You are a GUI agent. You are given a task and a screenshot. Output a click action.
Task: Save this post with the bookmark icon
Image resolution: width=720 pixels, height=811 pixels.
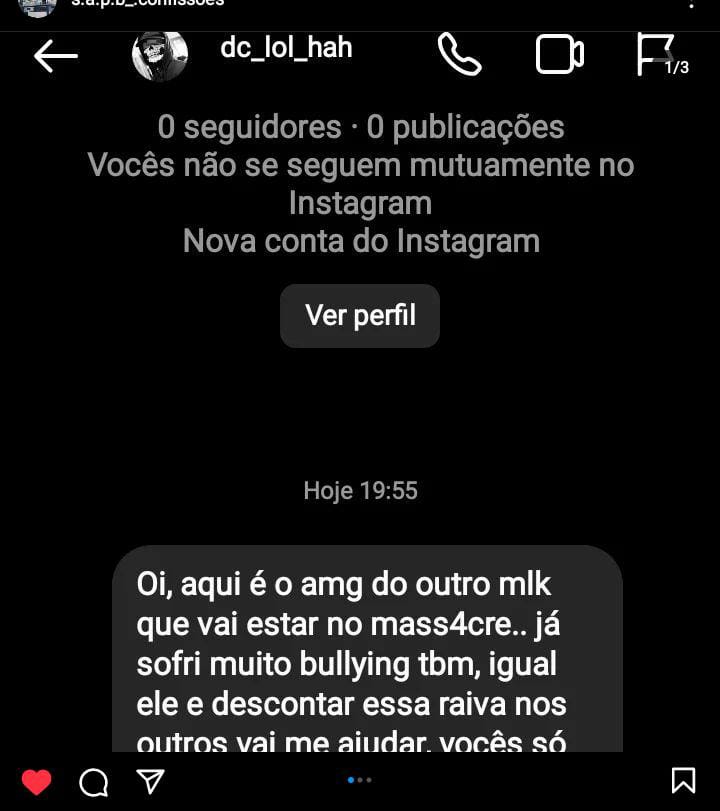(683, 780)
